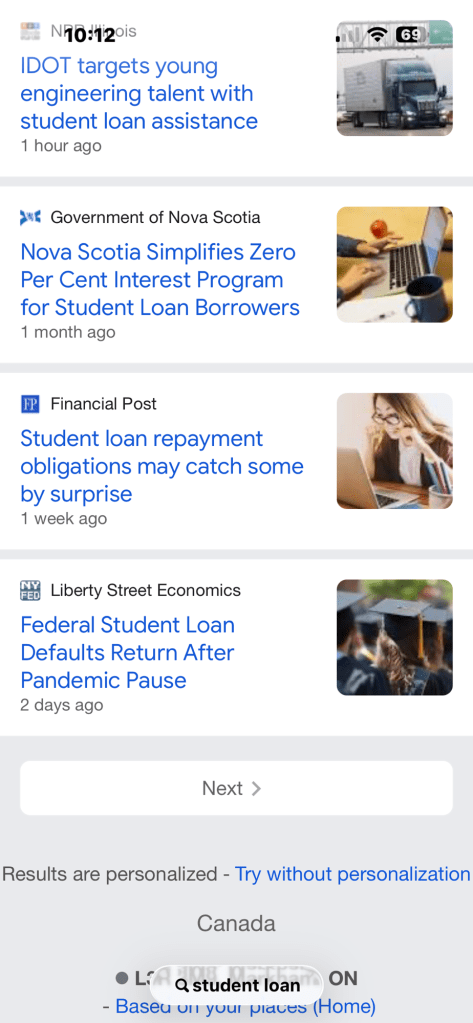Tap the graduation caps thumbnail

pyautogui.click(x=394, y=637)
